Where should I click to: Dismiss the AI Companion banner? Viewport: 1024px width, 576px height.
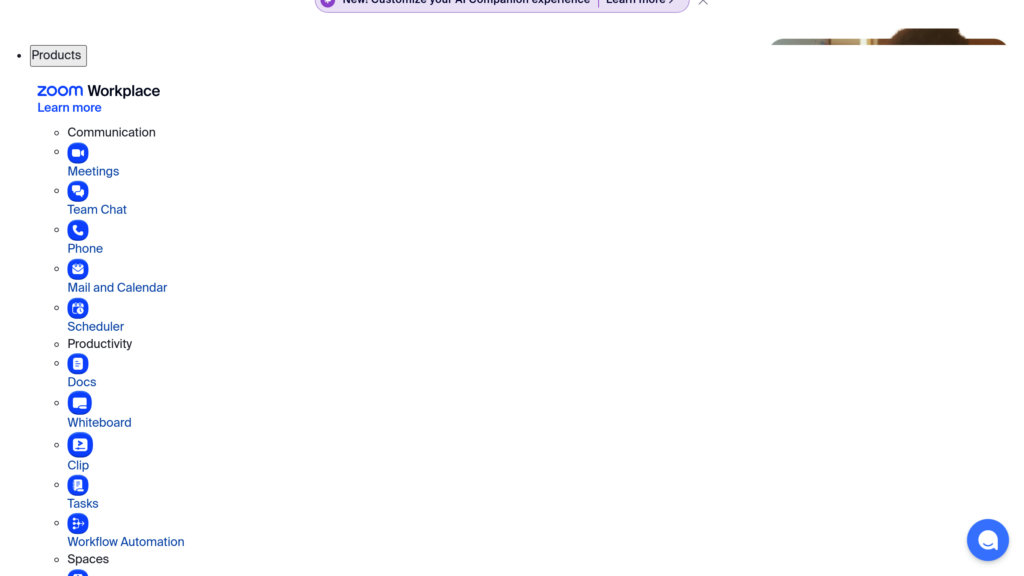tap(703, 3)
